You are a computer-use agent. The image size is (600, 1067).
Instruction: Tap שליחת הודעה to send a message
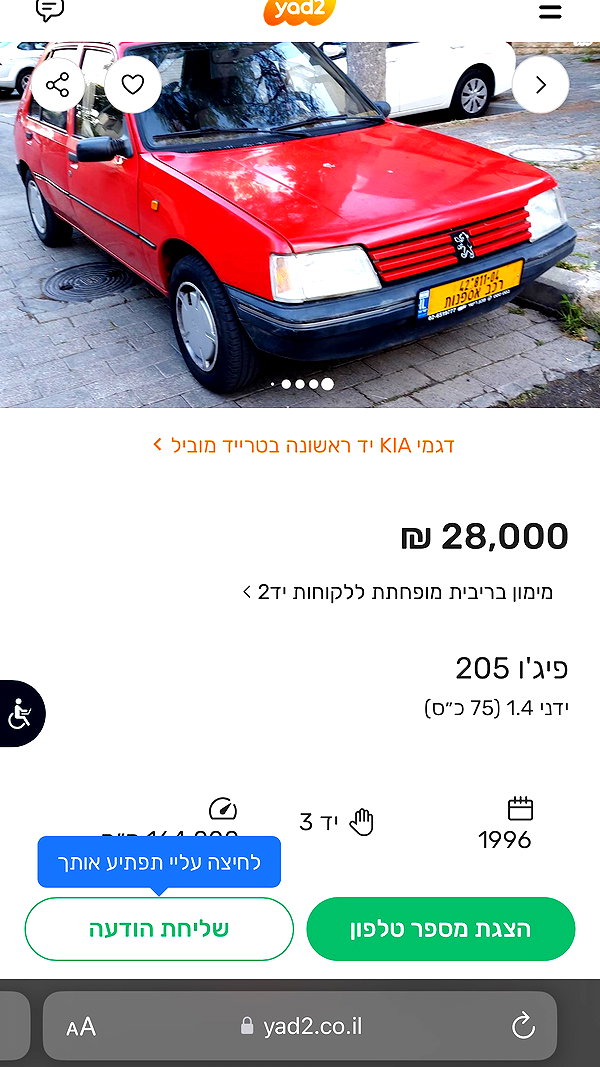click(159, 929)
